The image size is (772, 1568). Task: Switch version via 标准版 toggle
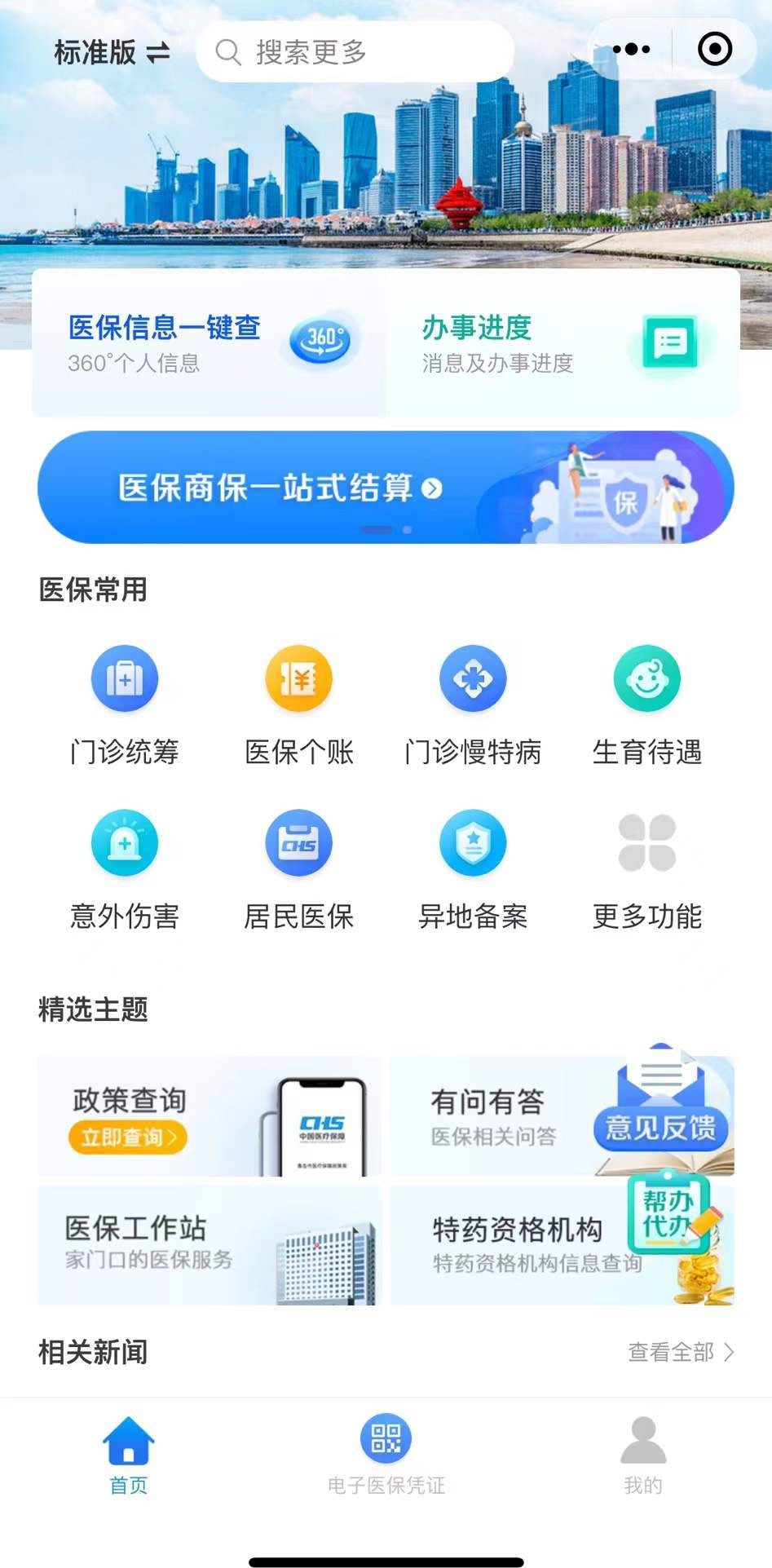click(x=112, y=52)
